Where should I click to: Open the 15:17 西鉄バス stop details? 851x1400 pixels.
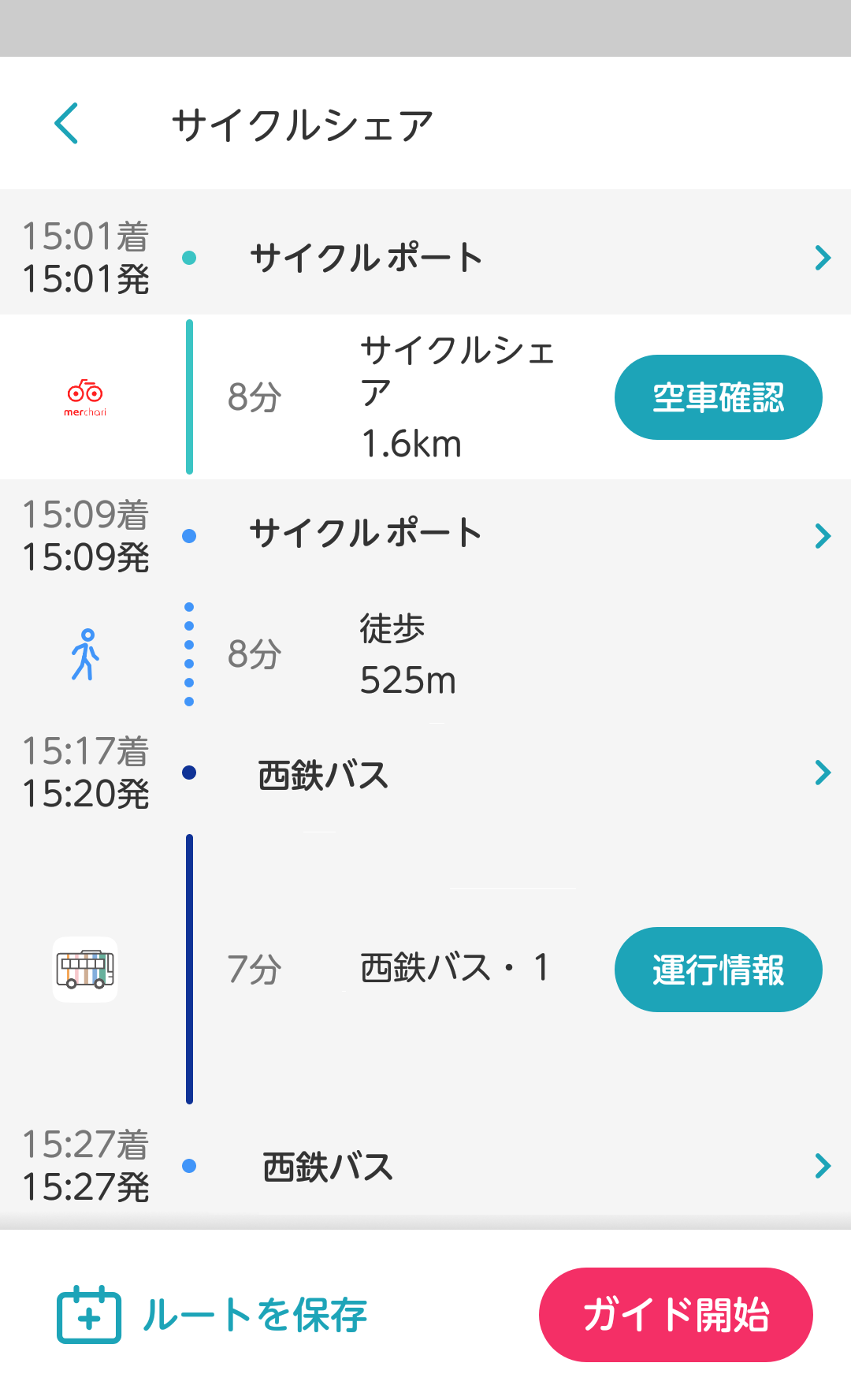425,773
